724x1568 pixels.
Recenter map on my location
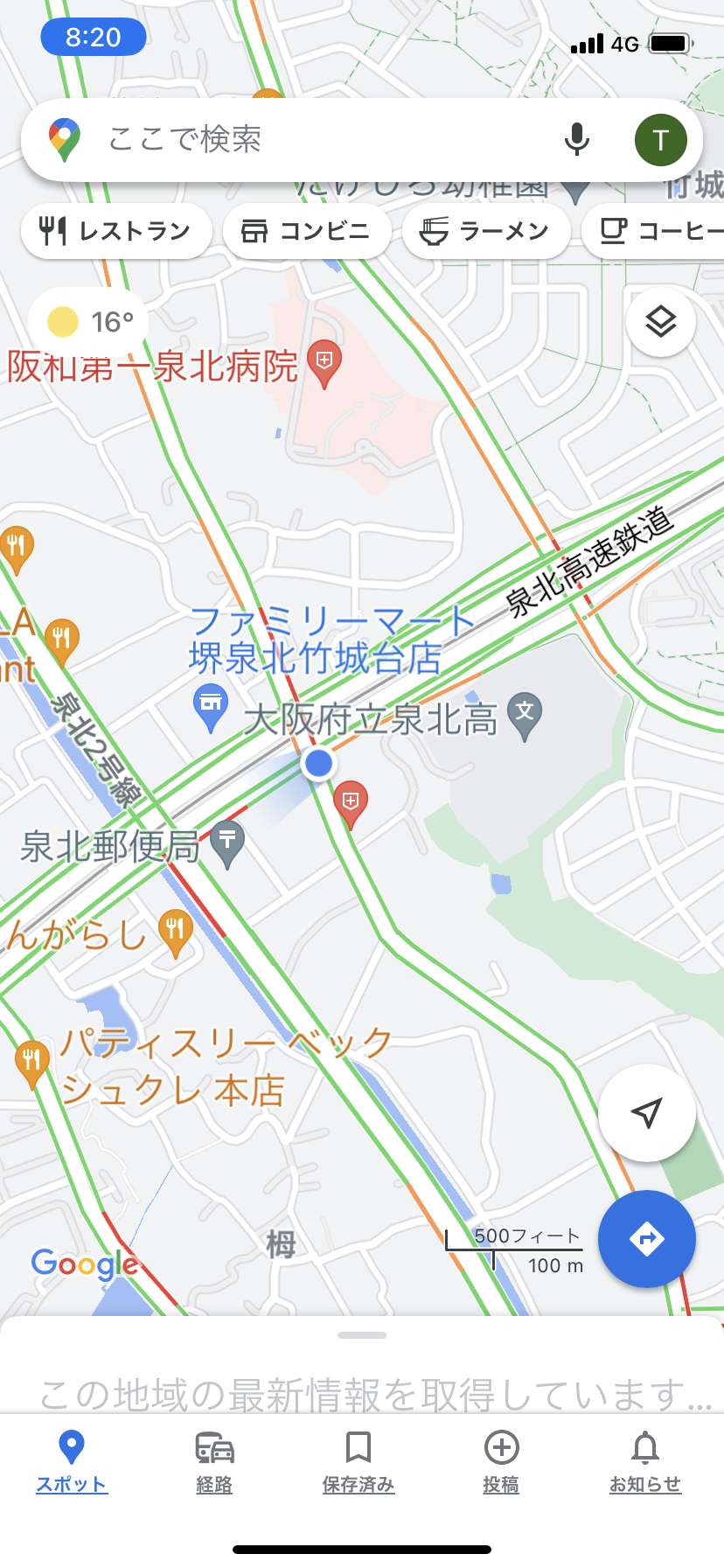pos(646,1113)
